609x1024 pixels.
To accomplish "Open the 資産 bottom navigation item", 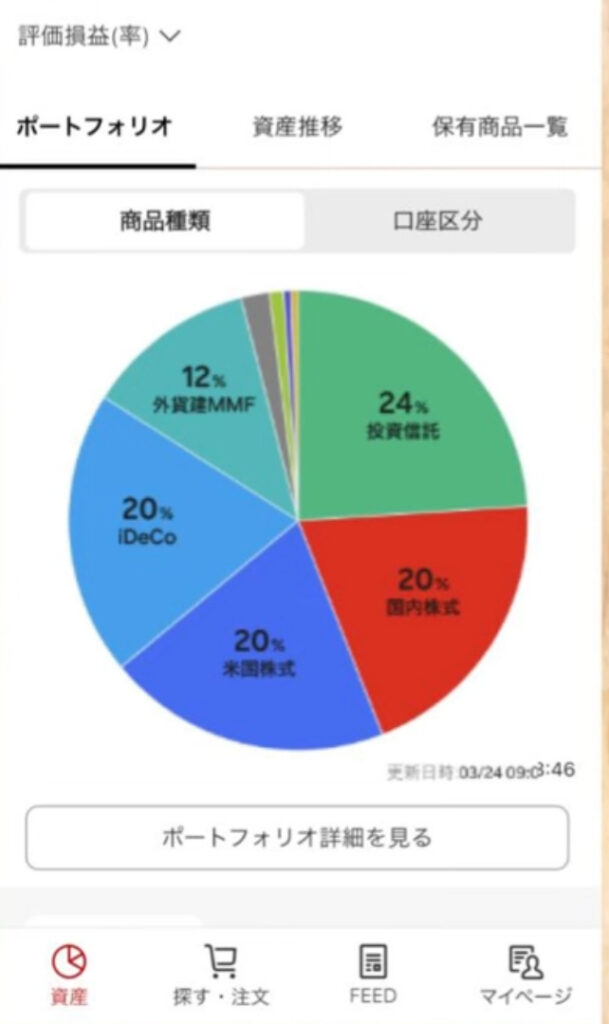I will click(x=69, y=974).
